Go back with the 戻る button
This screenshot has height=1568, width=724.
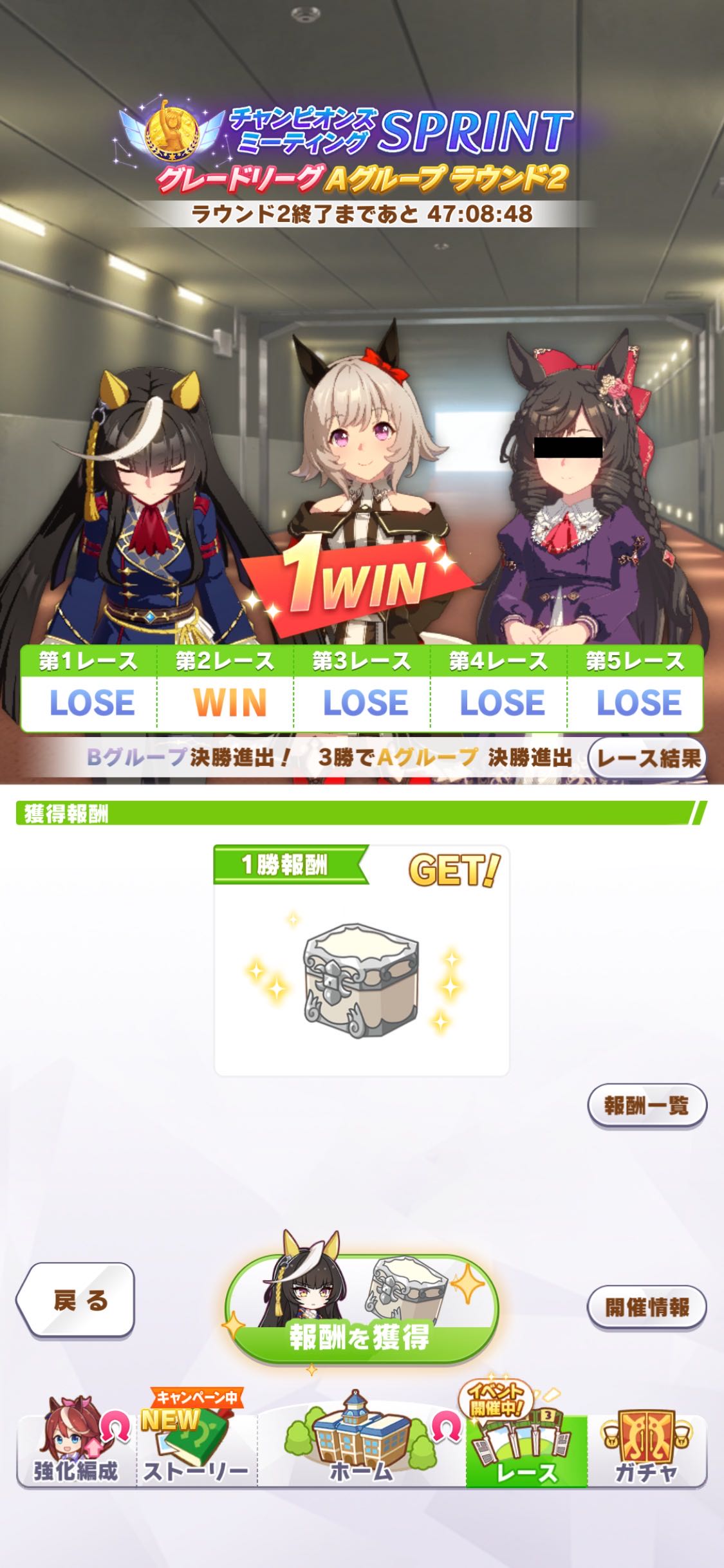click(77, 1300)
